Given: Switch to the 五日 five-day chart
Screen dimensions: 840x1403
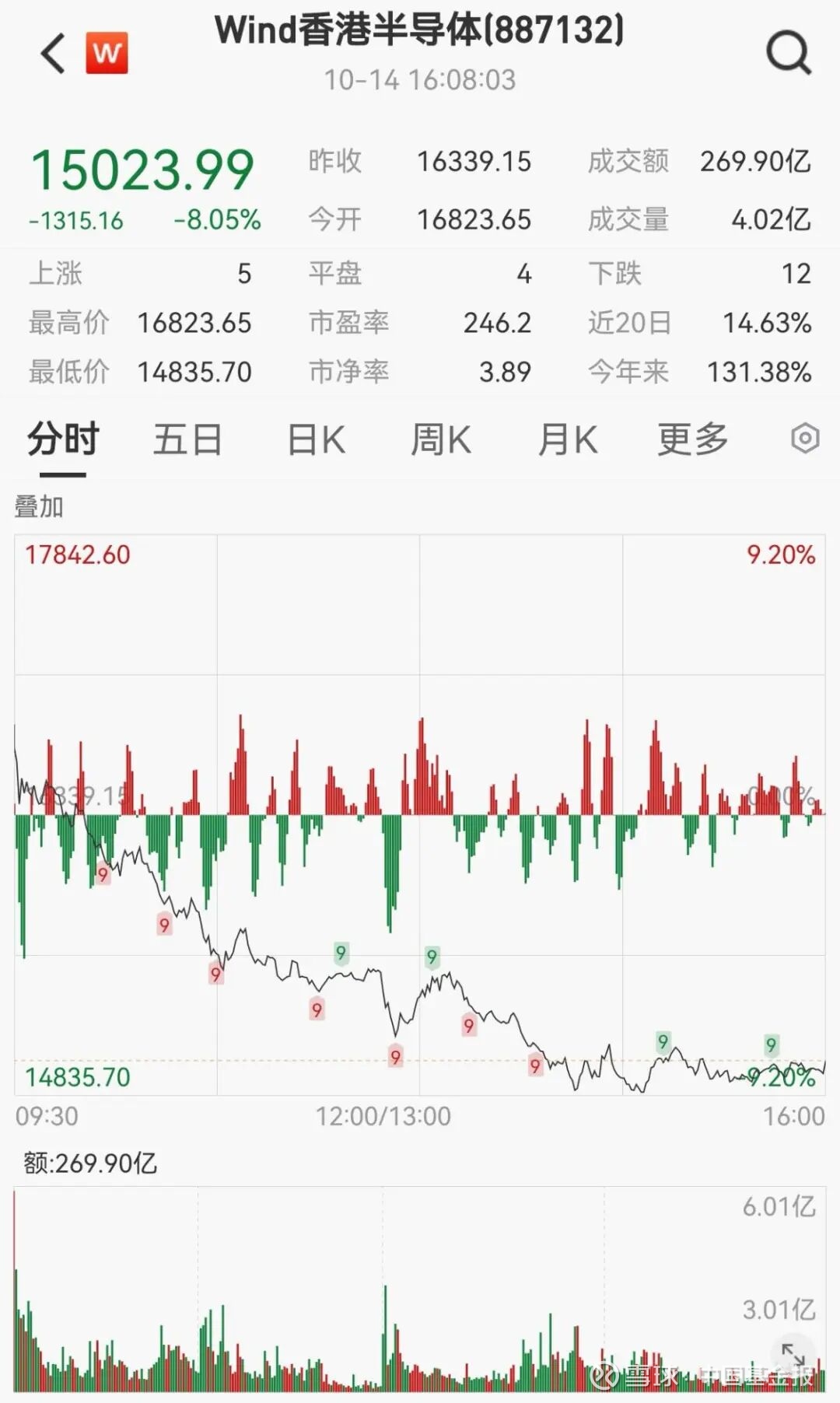Looking at the screenshot, I should [x=187, y=439].
